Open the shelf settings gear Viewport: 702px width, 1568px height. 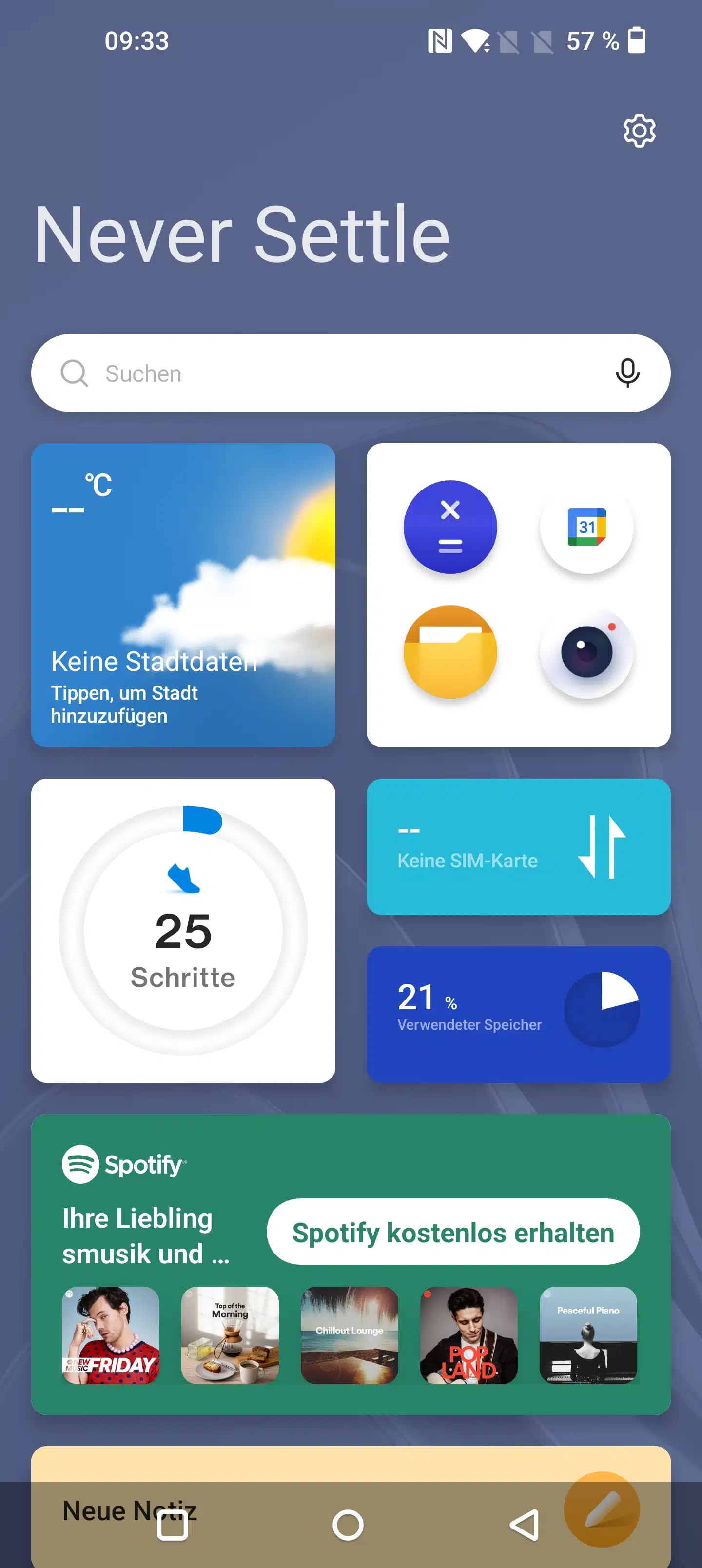click(639, 130)
